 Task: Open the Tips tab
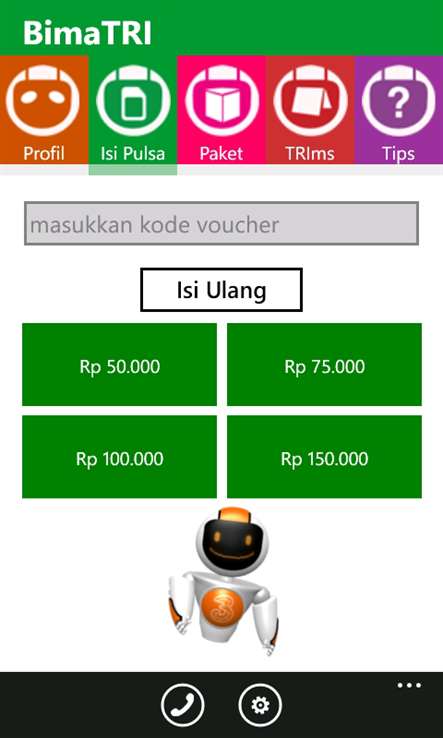point(399,110)
